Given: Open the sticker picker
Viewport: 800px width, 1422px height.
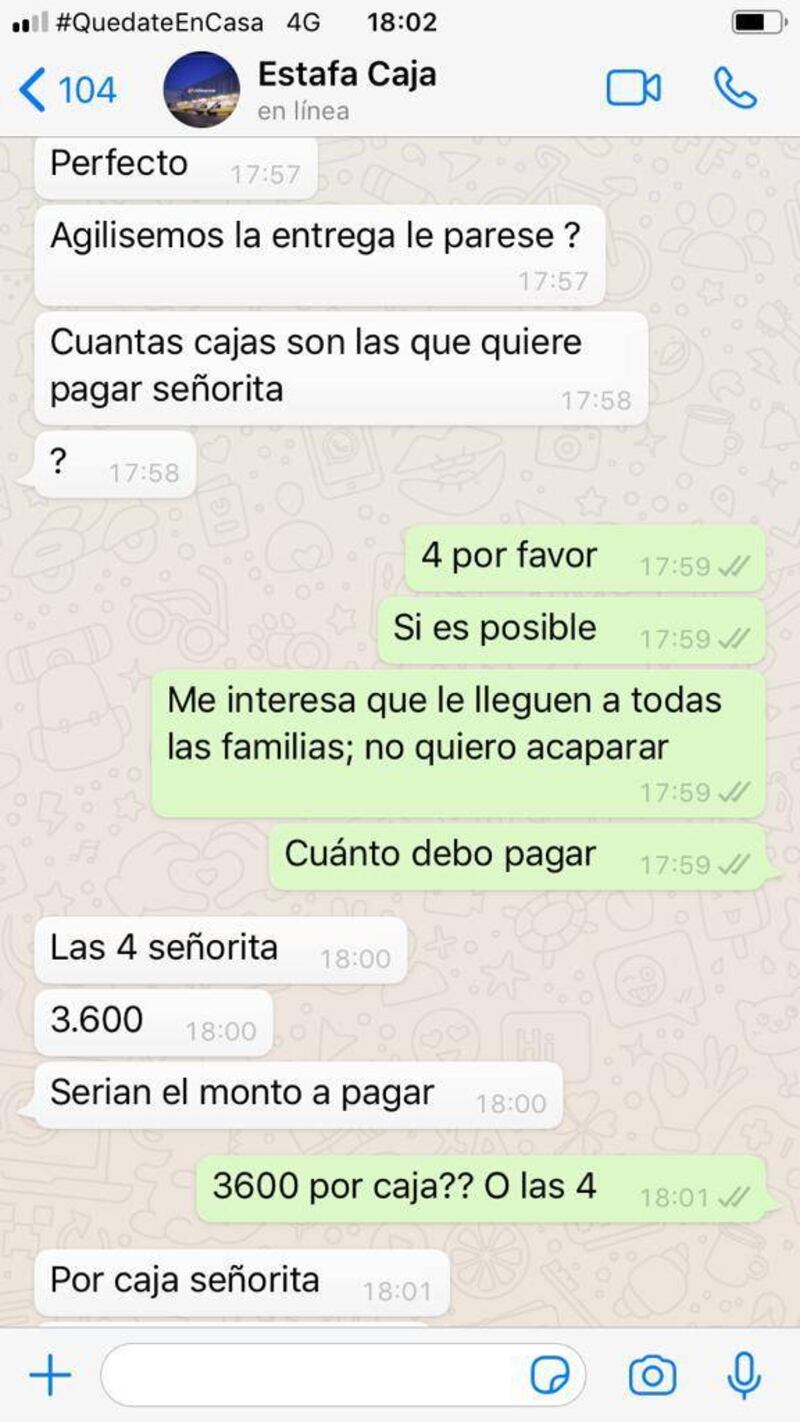Looking at the screenshot, I should pos(549,1377).
